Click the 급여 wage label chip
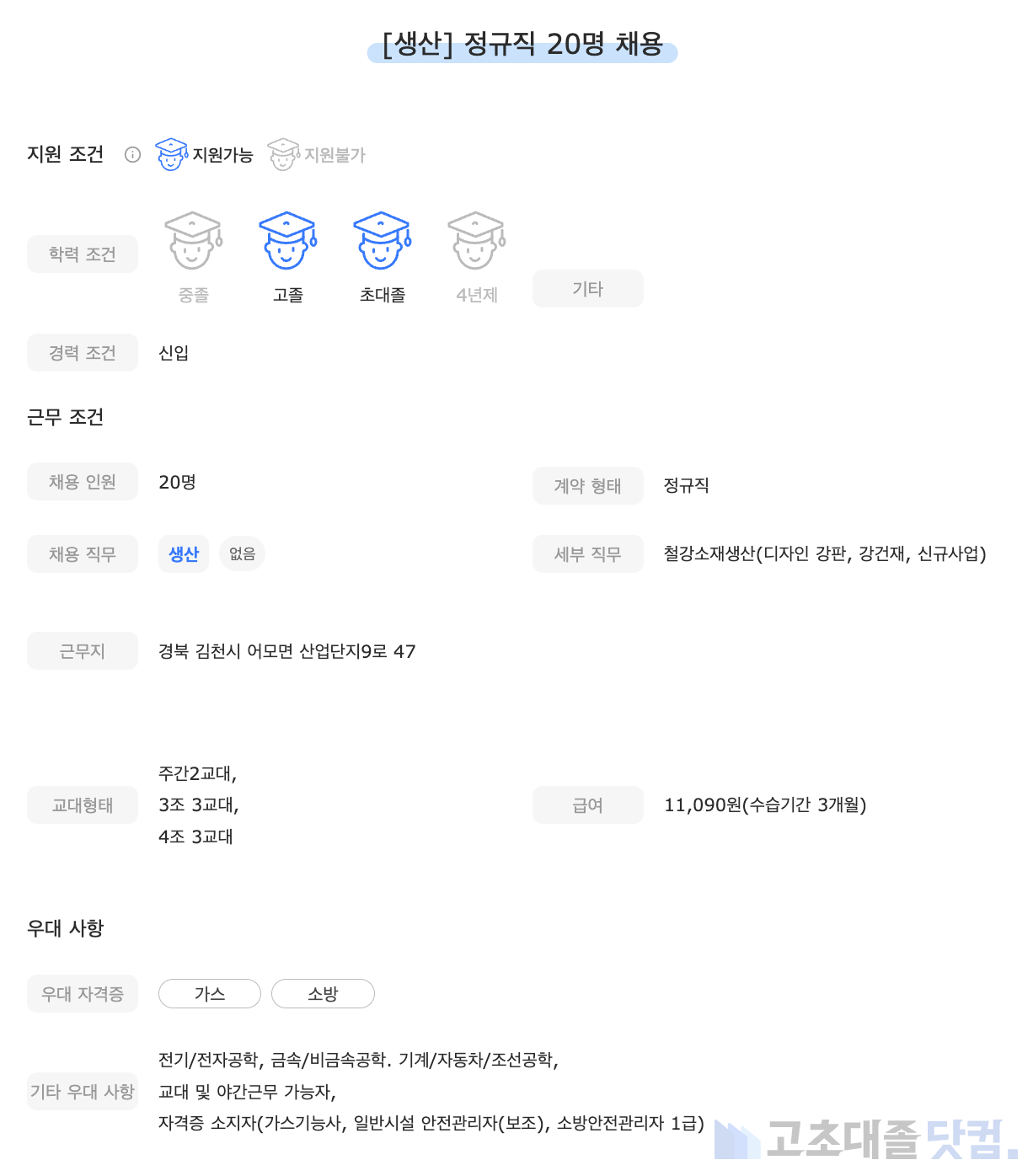Image resolution: width=1033 pixels, height=1176 pixels. (587, 804)
